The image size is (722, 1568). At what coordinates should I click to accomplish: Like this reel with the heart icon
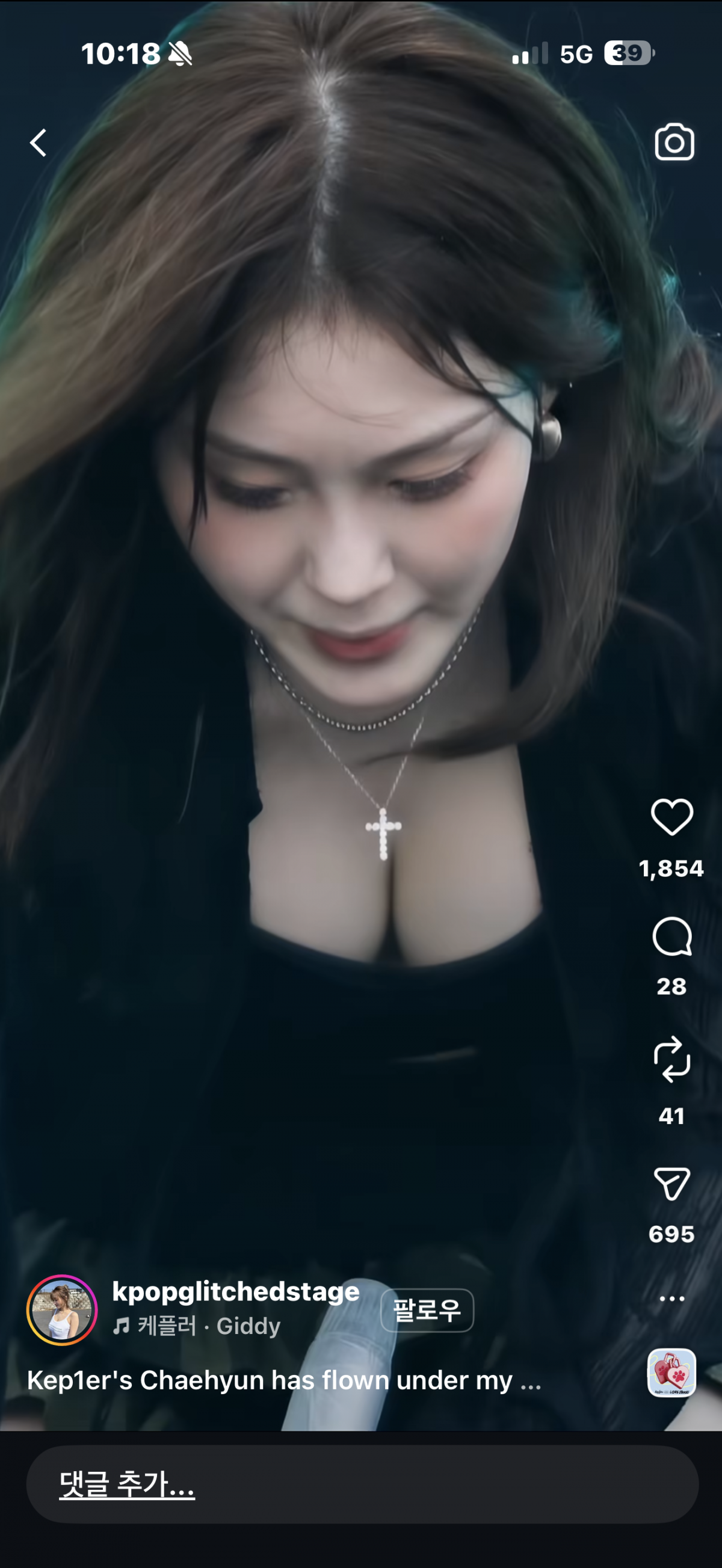pos(671,817)
